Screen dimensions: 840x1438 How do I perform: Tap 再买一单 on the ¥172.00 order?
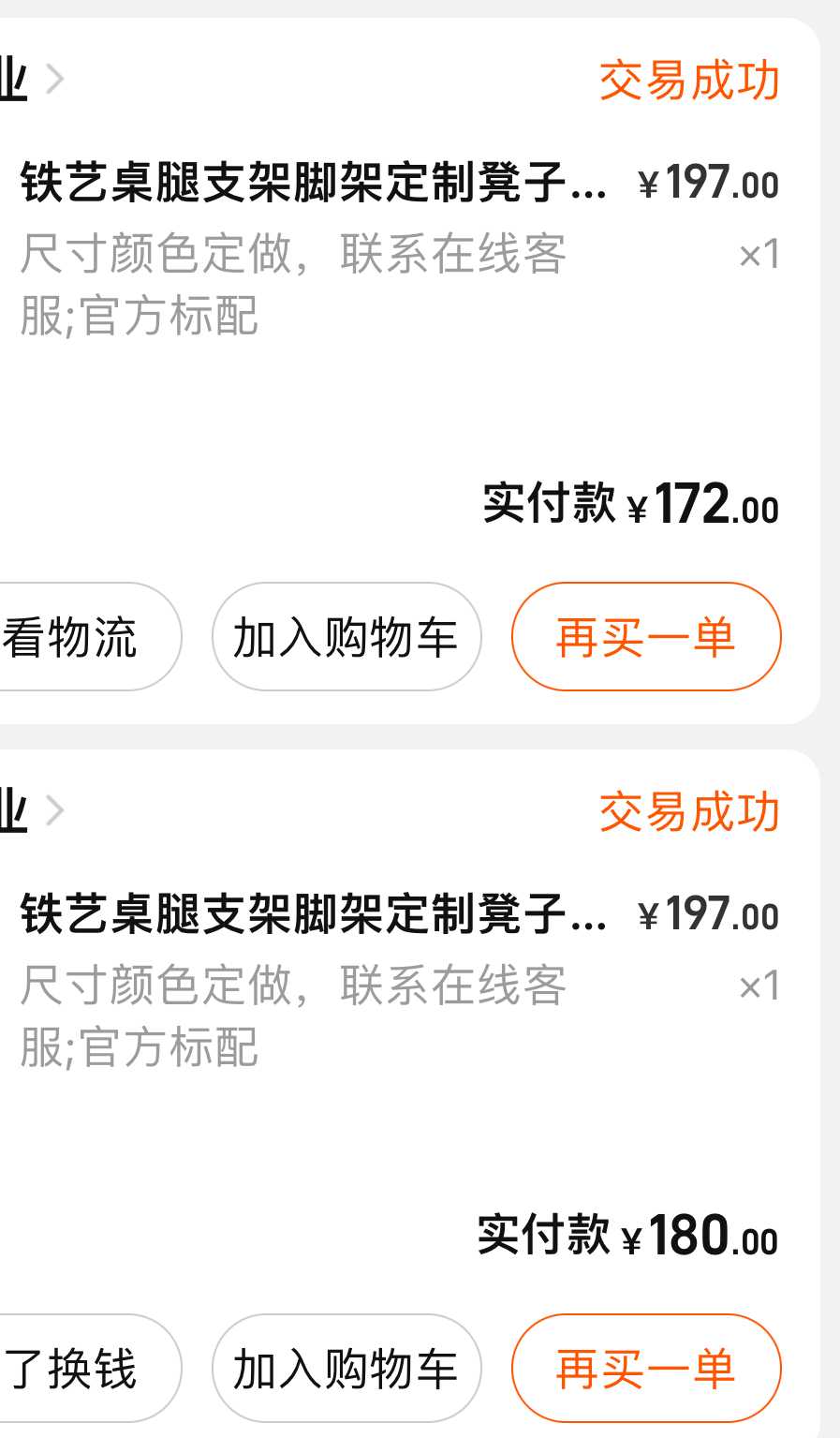tap(645, 637)
